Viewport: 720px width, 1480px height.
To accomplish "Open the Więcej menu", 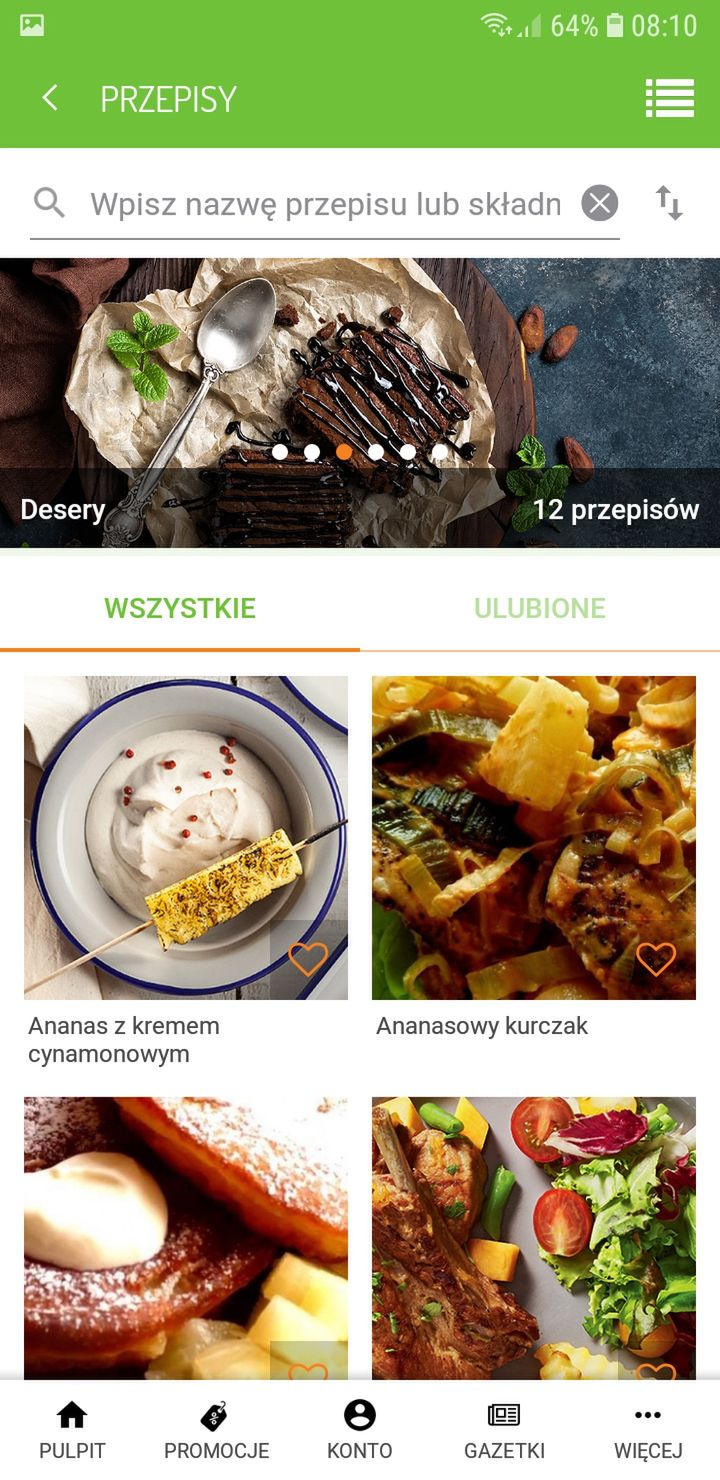I will [648, 1430].
